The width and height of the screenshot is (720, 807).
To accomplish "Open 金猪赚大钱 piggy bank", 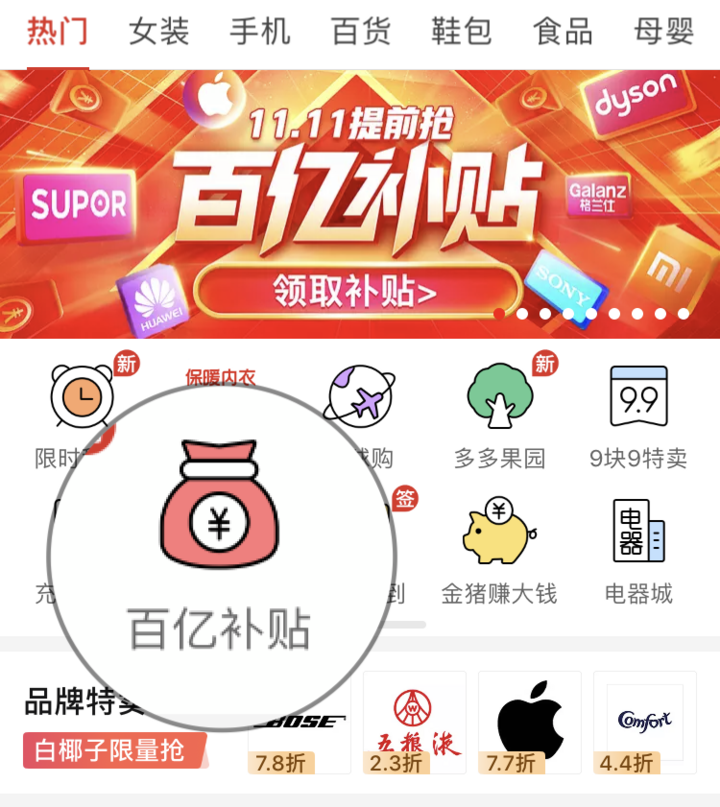I will (x=499, y=550).
